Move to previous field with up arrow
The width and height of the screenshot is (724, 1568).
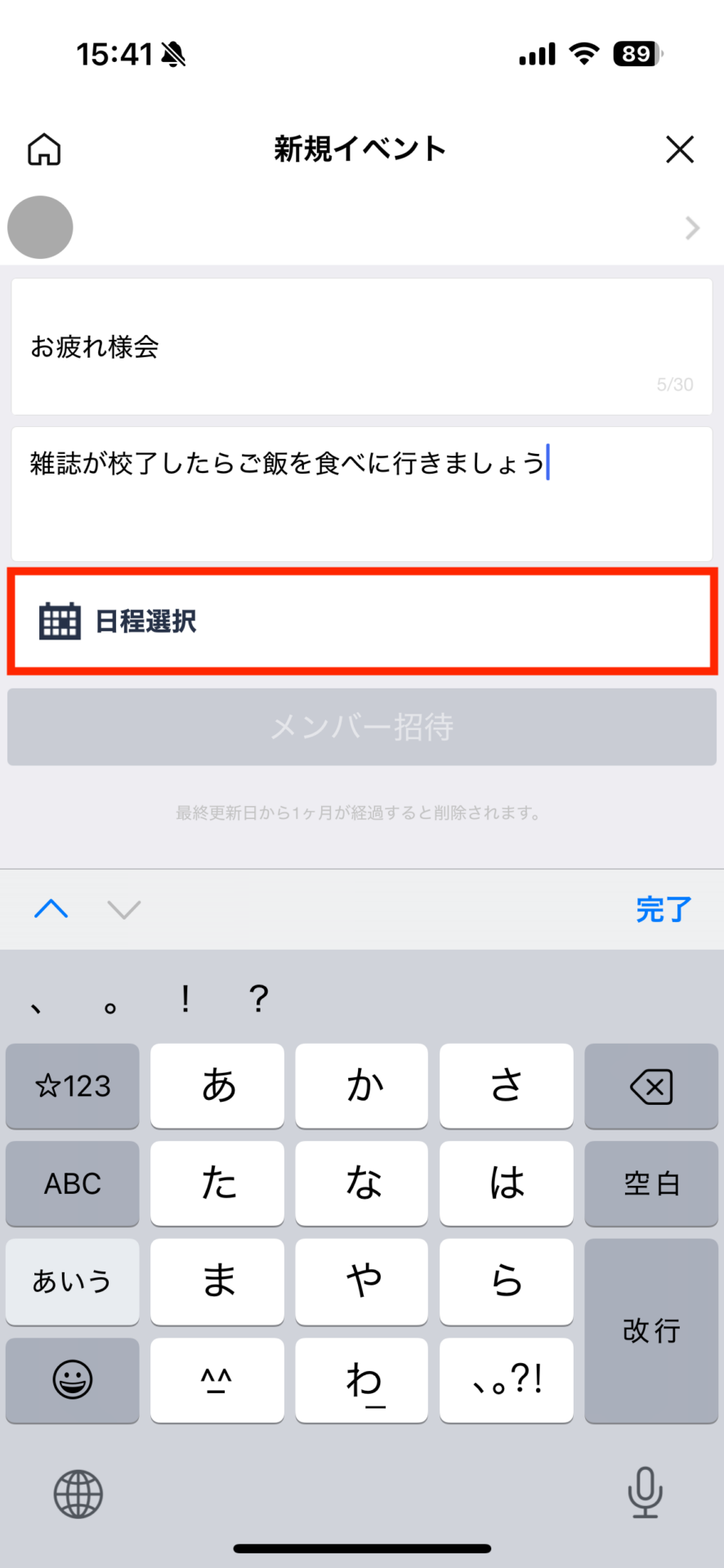point(51,909)
